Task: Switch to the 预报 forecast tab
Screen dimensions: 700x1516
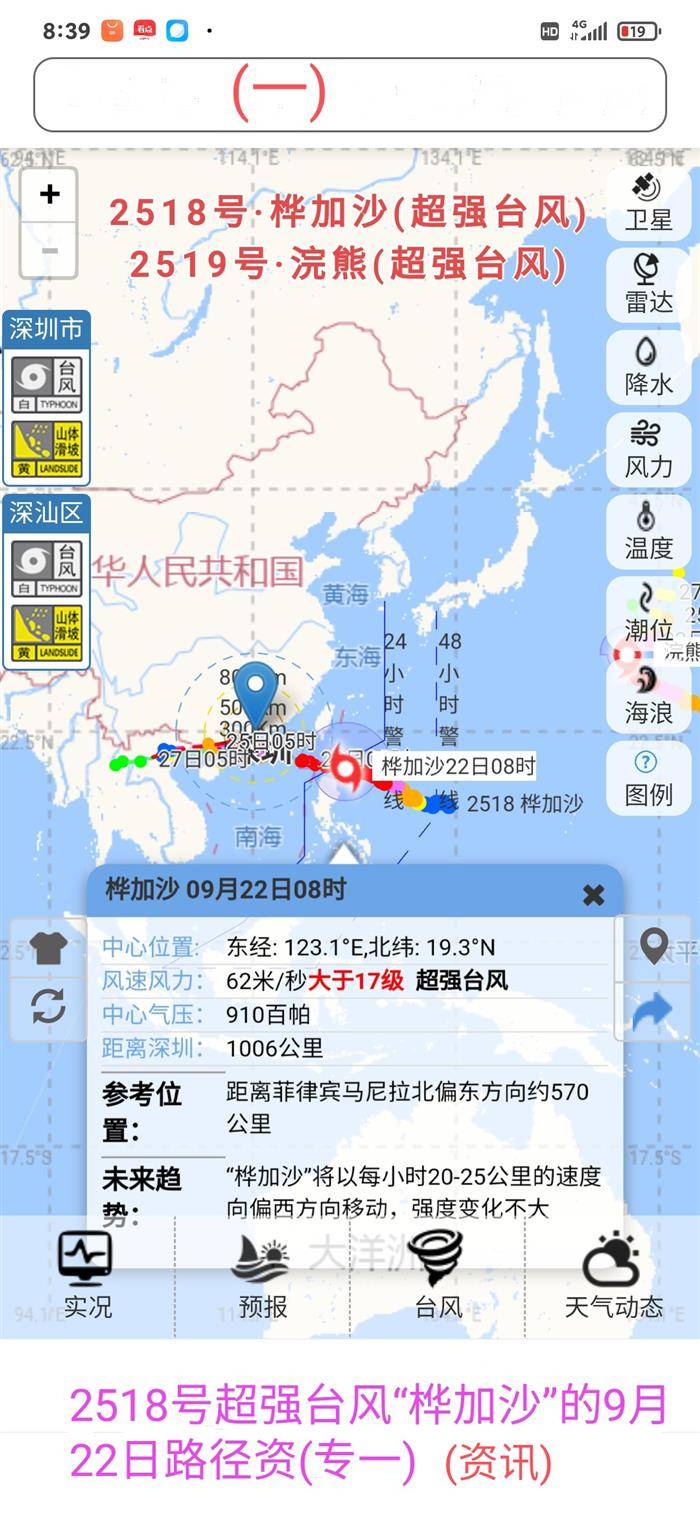Action: [262, 1275]
